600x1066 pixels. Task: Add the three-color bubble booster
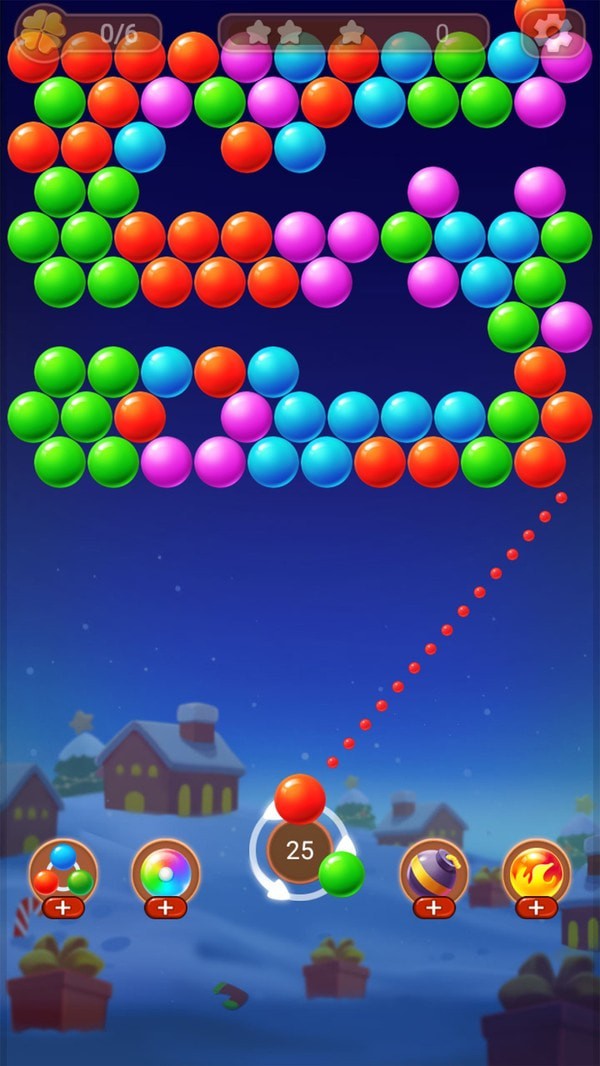pyautogui.click(x=63, y=907)
